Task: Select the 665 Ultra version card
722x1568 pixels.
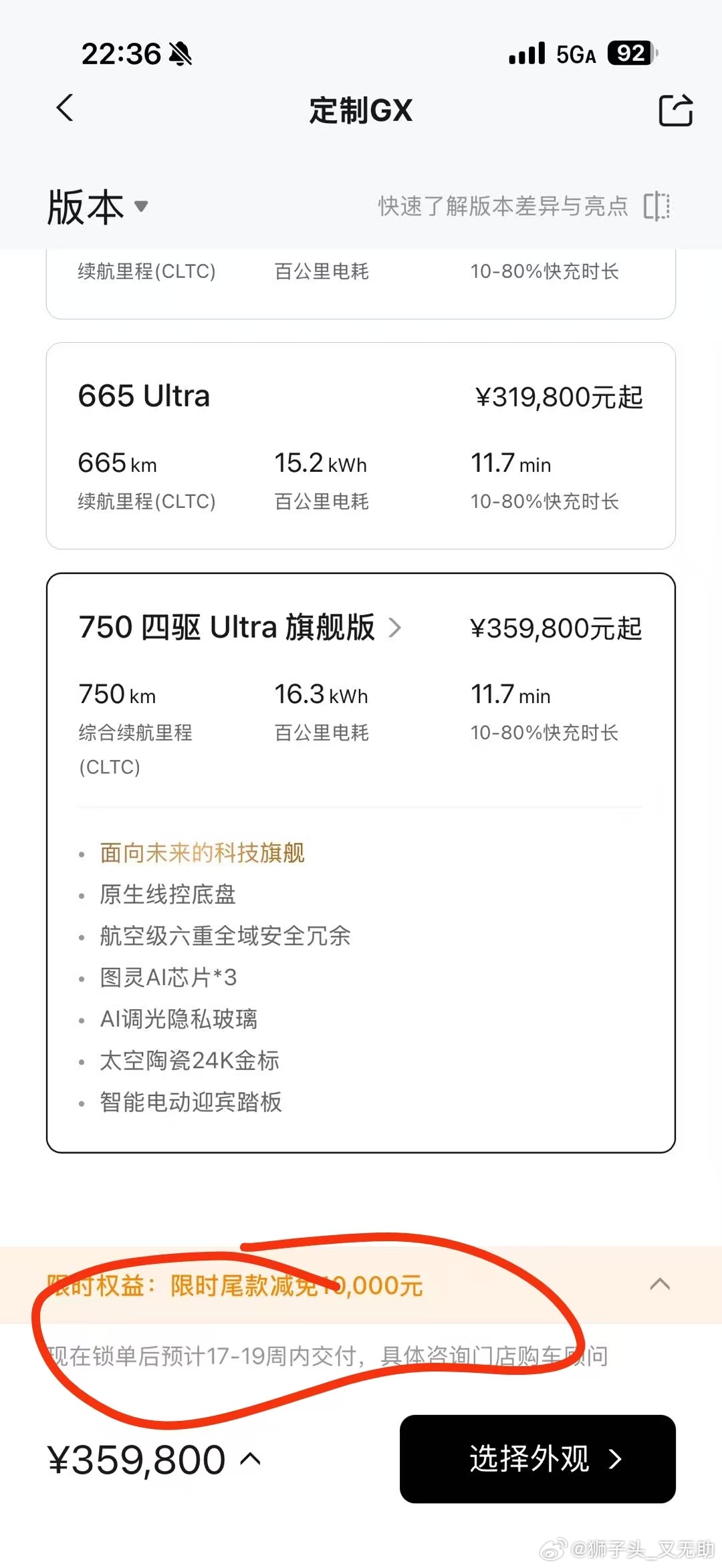Action: pos(361,446)
